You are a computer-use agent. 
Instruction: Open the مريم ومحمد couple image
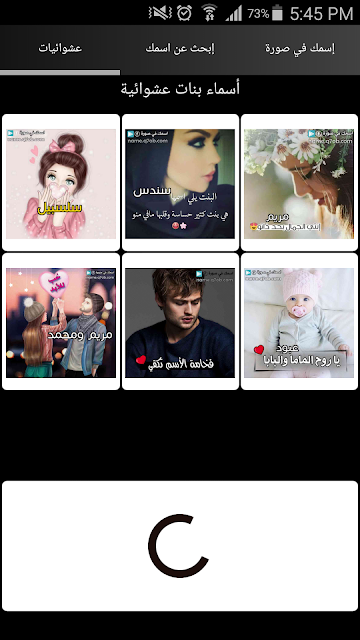click(61, 321)
